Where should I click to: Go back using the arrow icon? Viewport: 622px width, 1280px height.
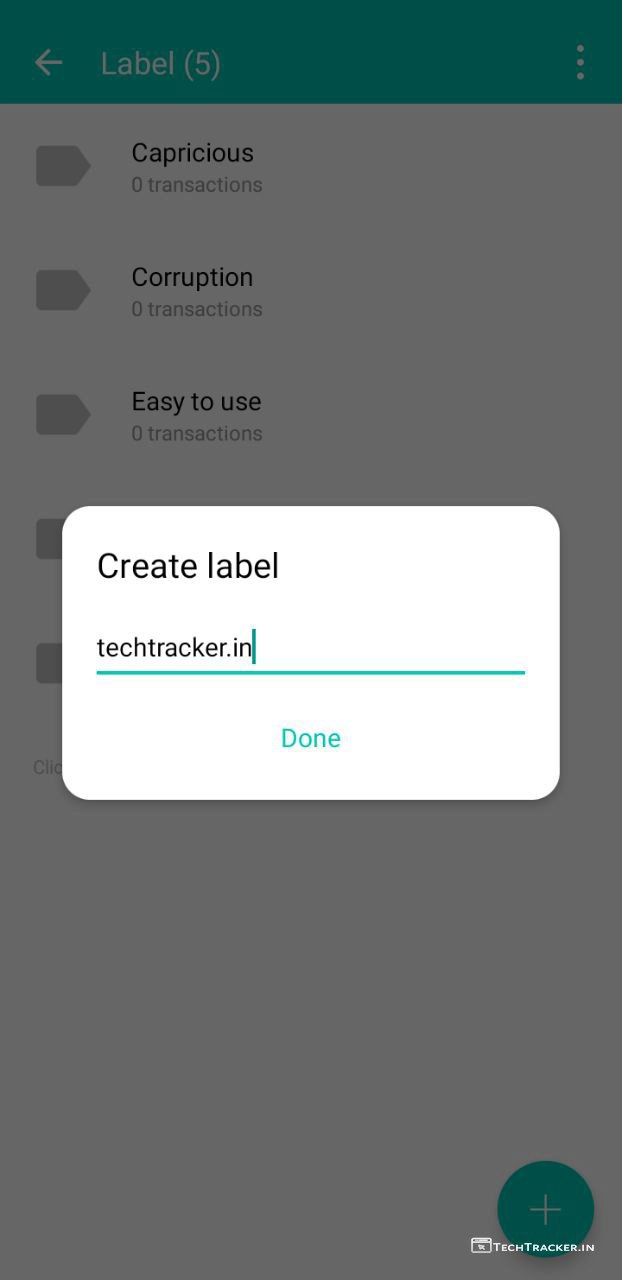48,63
